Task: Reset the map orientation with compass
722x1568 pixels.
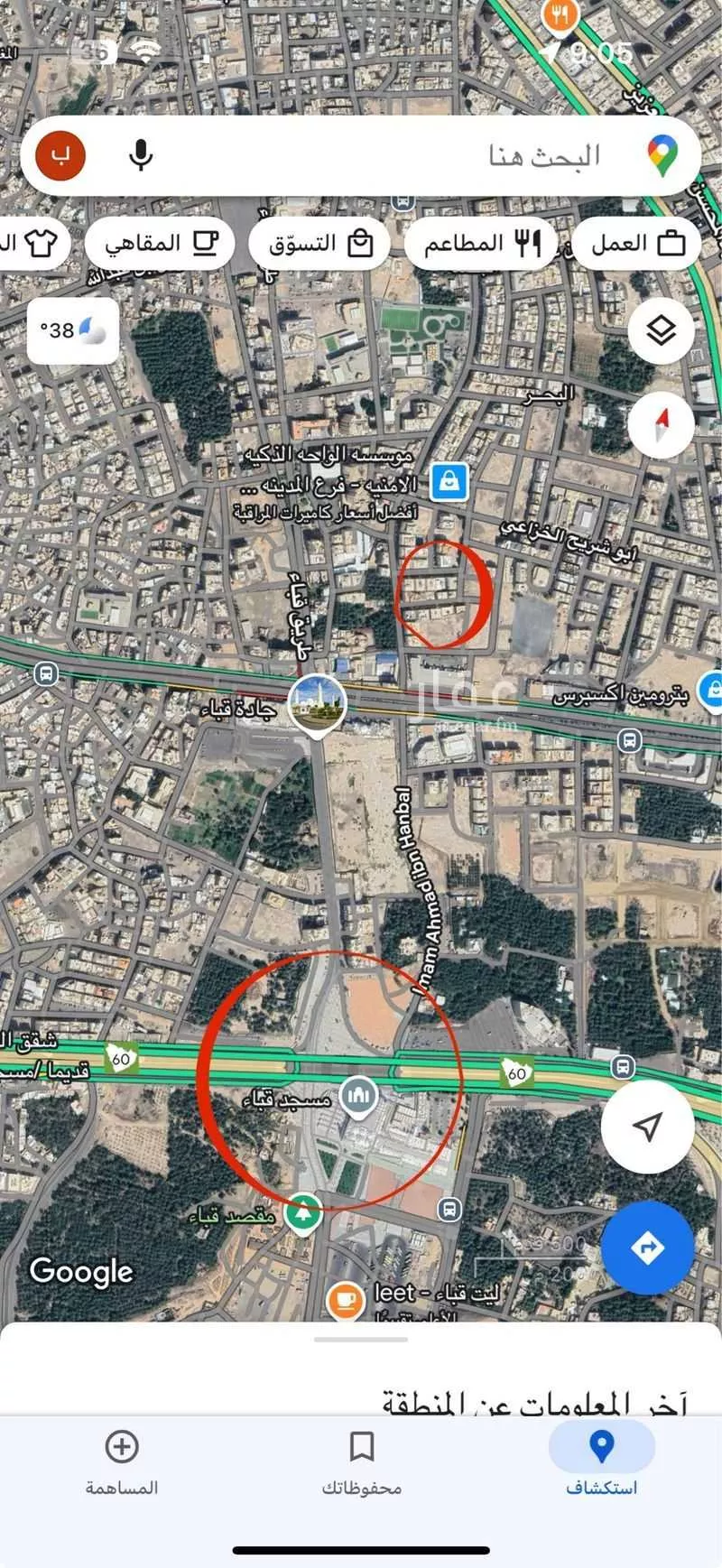Action: [x=662, y=422]
